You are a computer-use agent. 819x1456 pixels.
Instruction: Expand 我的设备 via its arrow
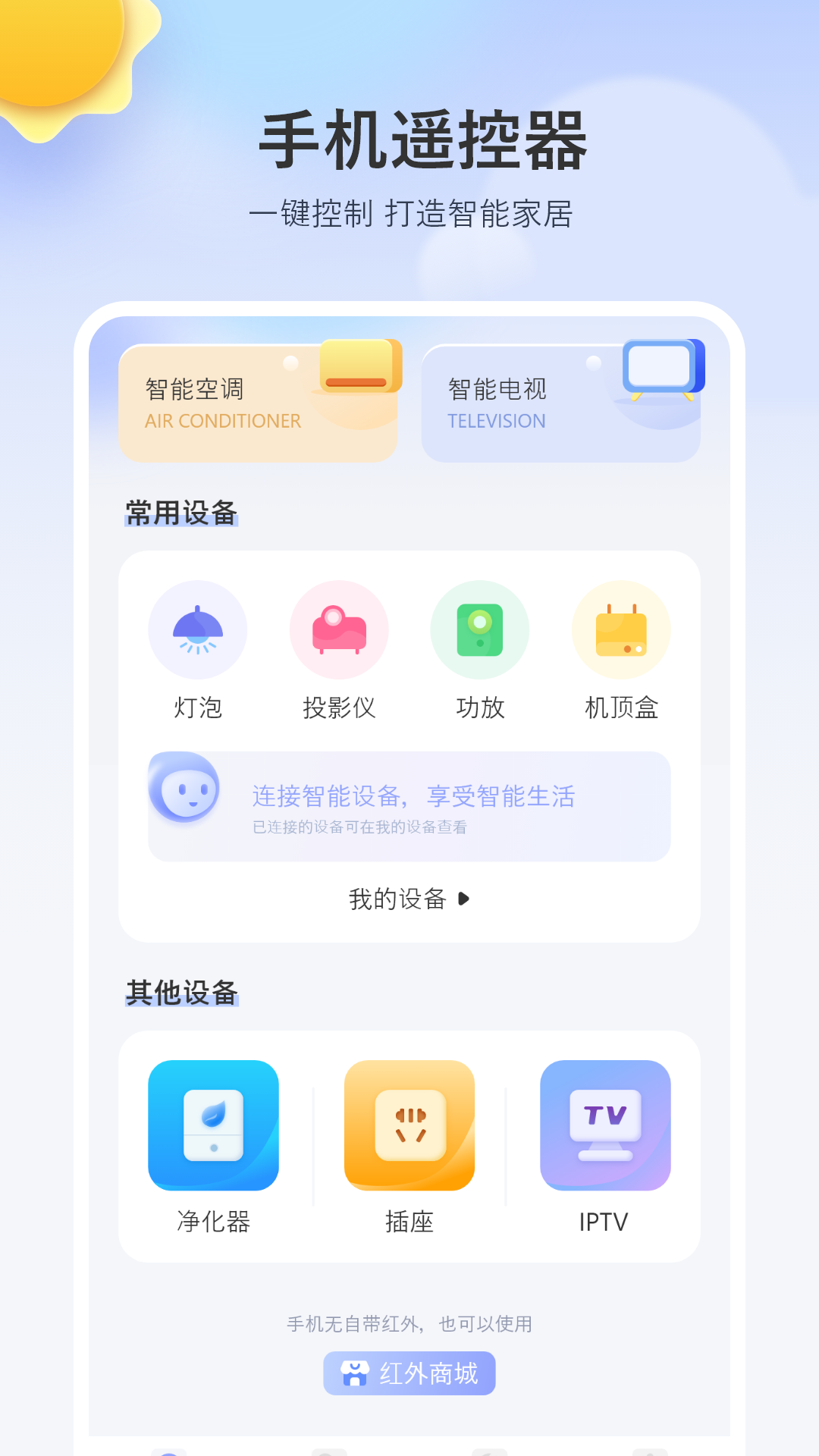(x=466, y=901)
